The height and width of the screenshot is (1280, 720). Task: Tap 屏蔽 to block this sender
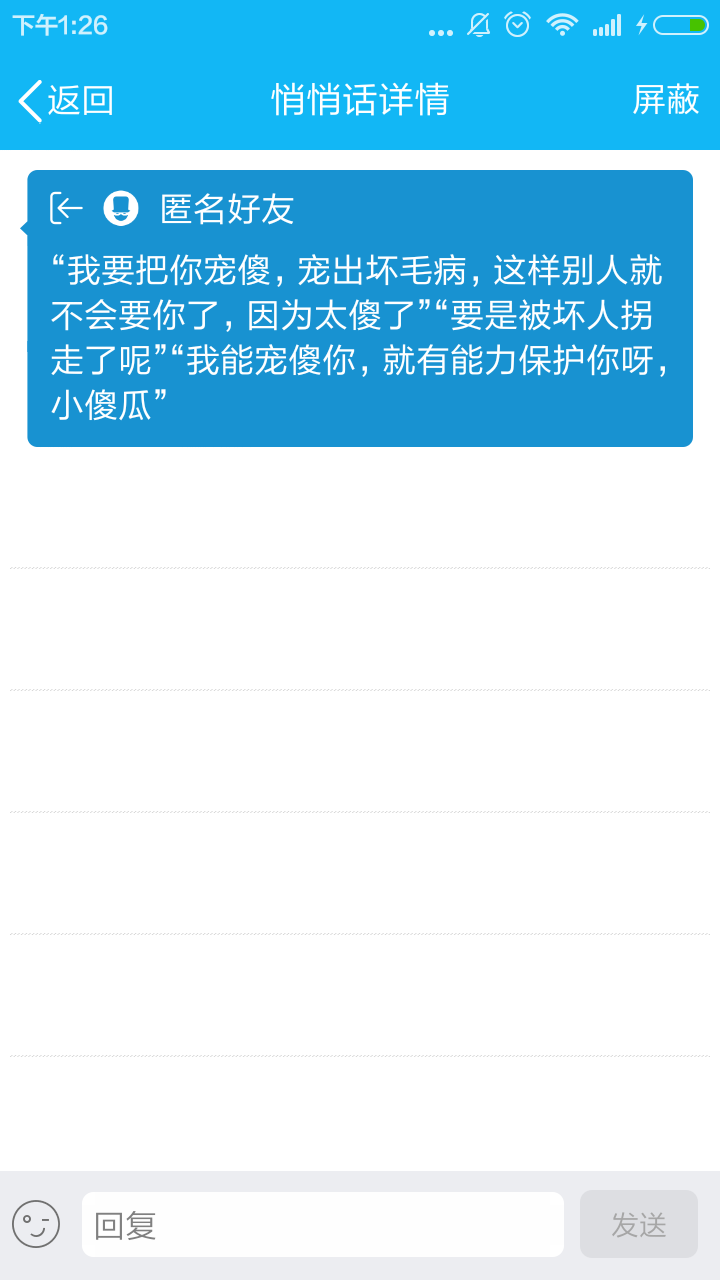click(x=665, y=100)
